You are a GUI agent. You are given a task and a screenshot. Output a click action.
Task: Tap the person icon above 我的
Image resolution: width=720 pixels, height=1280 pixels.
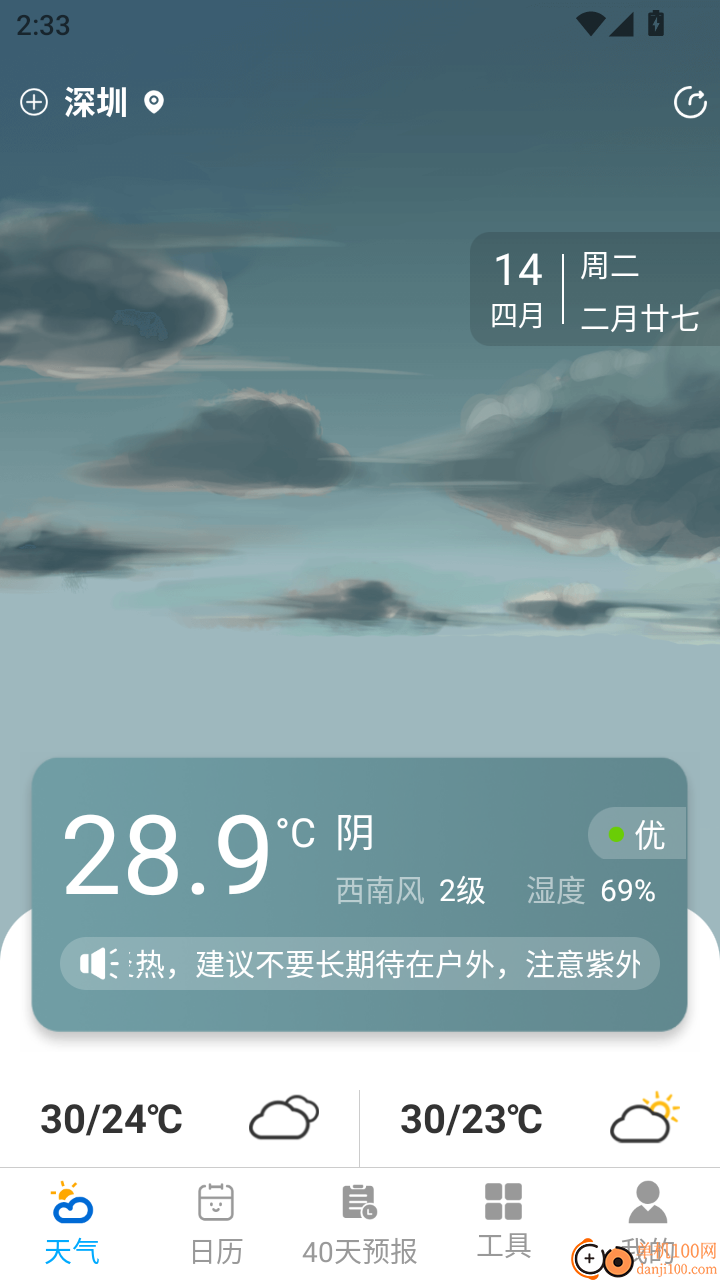click(x=647, y=1200)
